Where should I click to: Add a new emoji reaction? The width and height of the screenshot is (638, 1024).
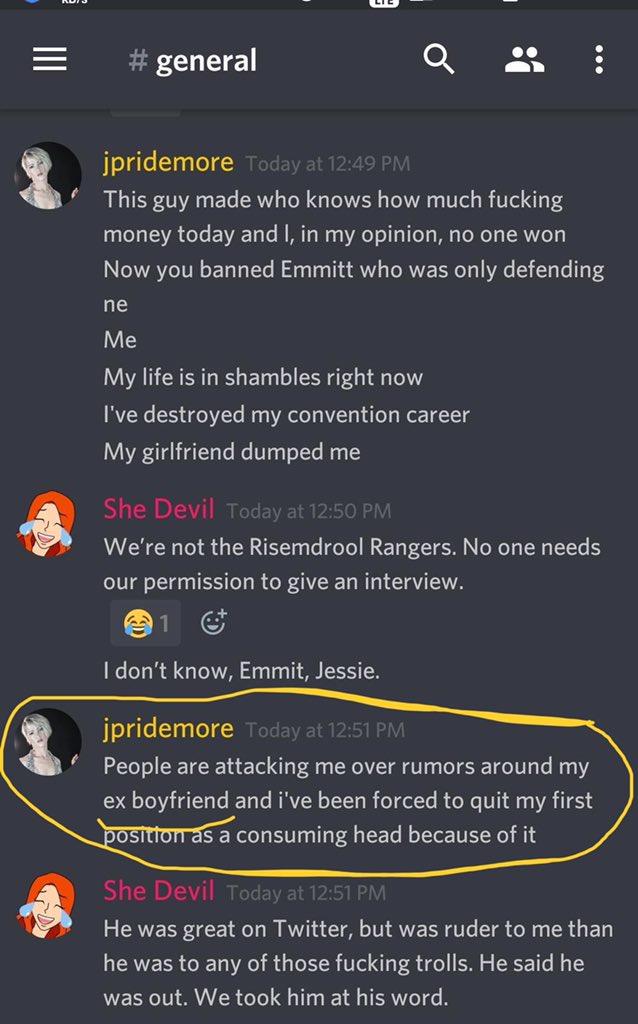coord(214,622)
